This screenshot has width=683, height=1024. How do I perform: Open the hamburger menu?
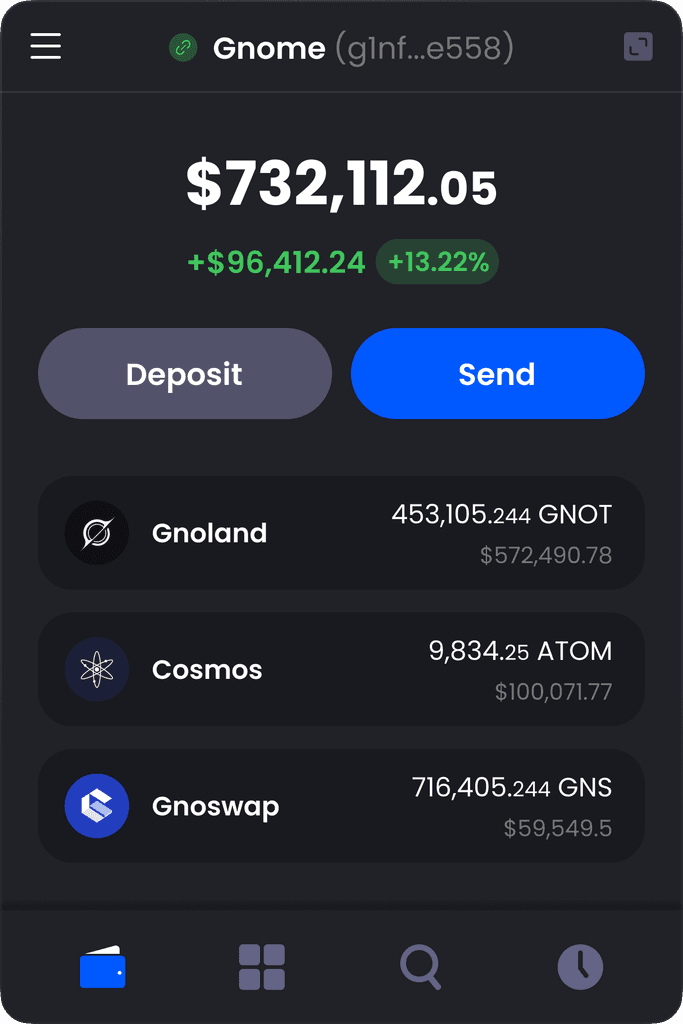click(46, 46)
